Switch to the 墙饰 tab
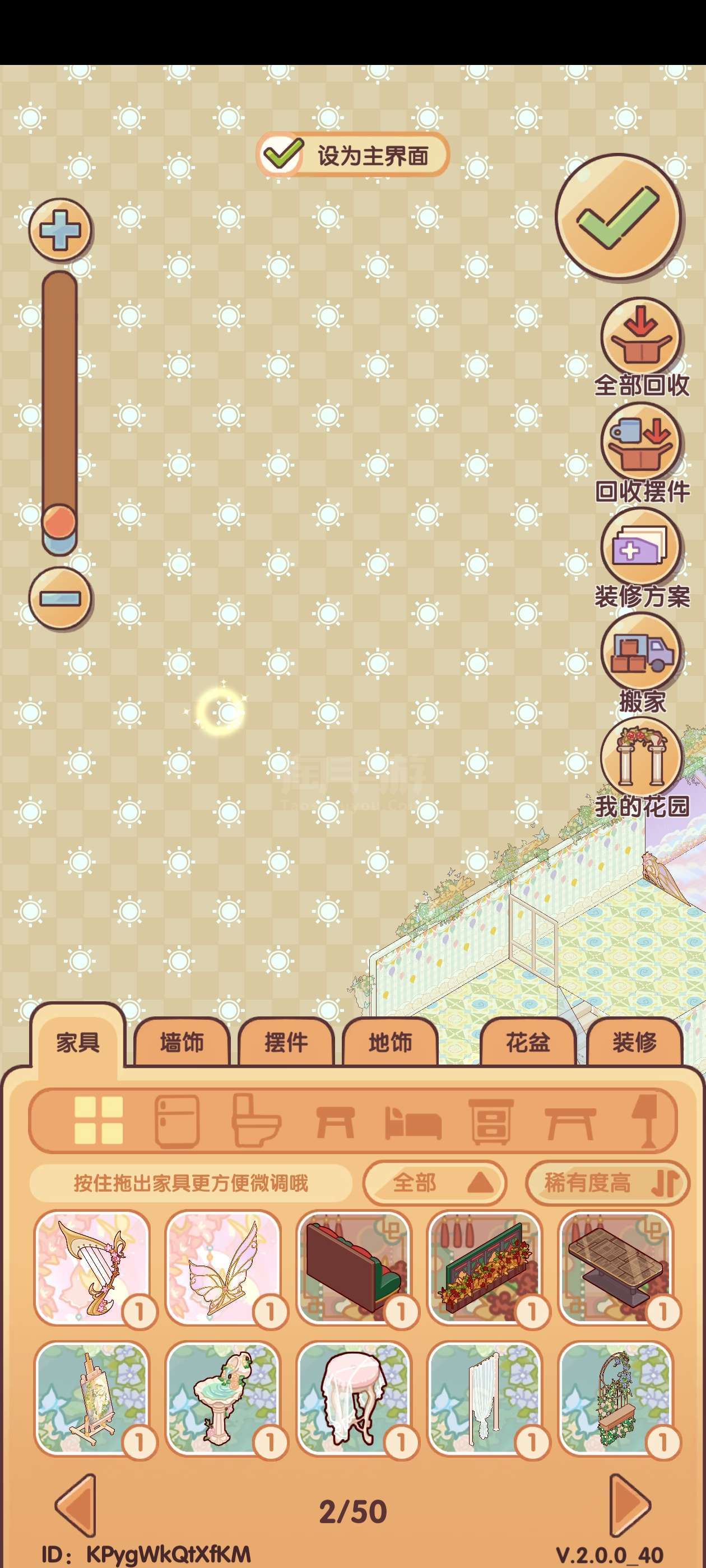 click(182, 1043)
